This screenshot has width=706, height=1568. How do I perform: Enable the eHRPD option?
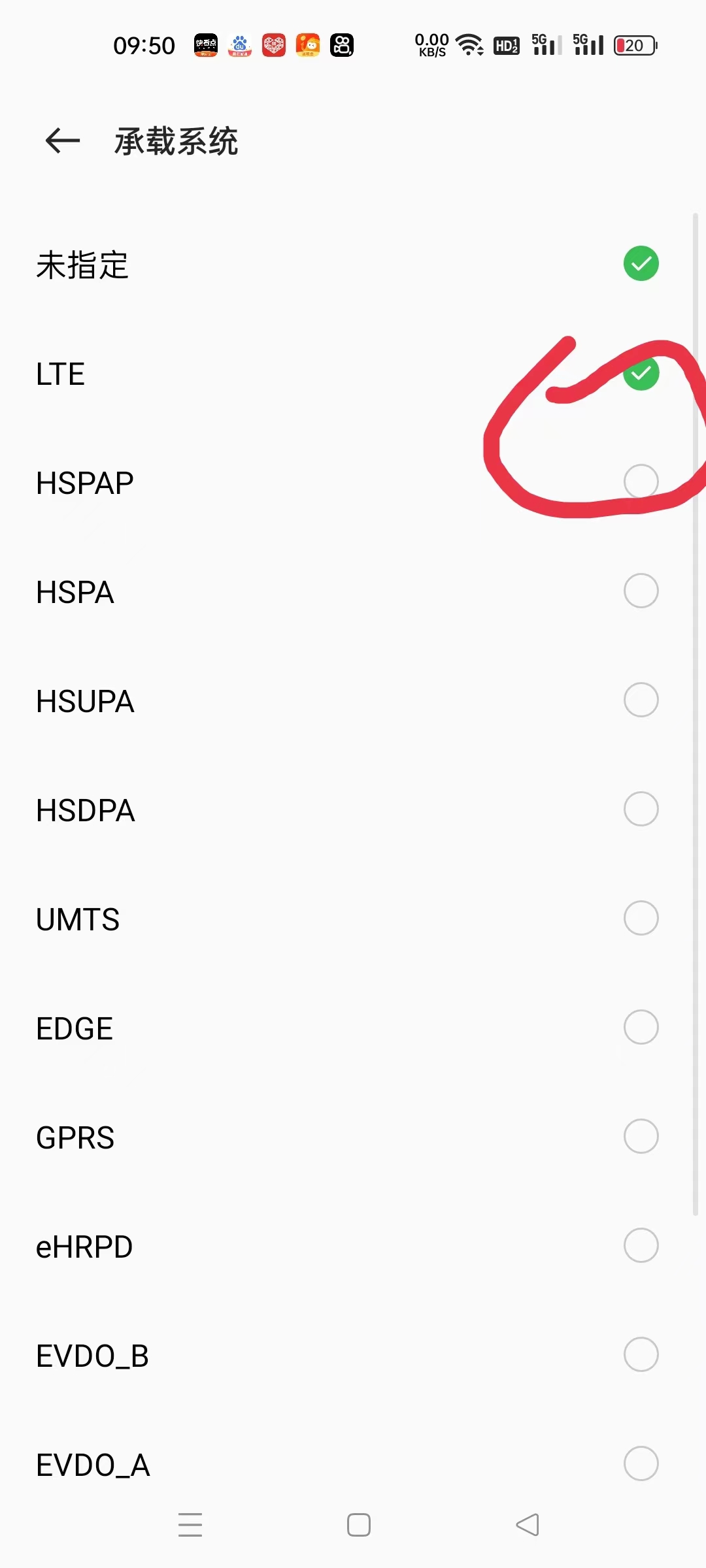tap(641, 1245)
